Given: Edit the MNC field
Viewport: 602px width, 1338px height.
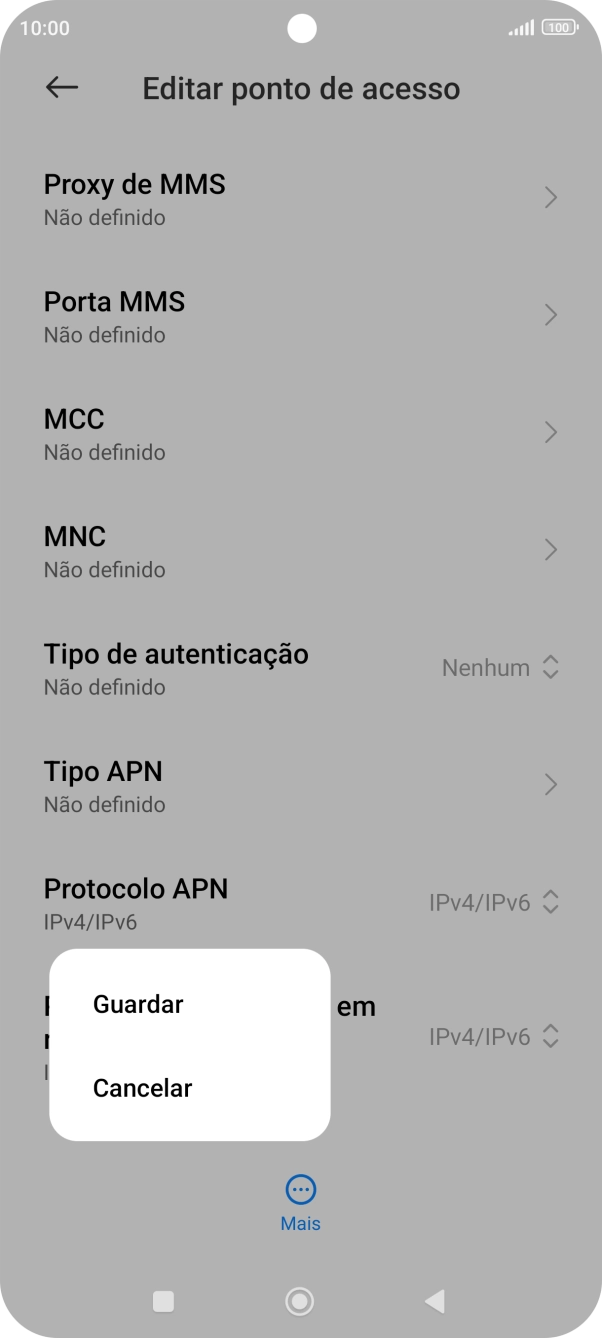Looking at the screenshot, I should pyautogui.click(x=300, y=551).
